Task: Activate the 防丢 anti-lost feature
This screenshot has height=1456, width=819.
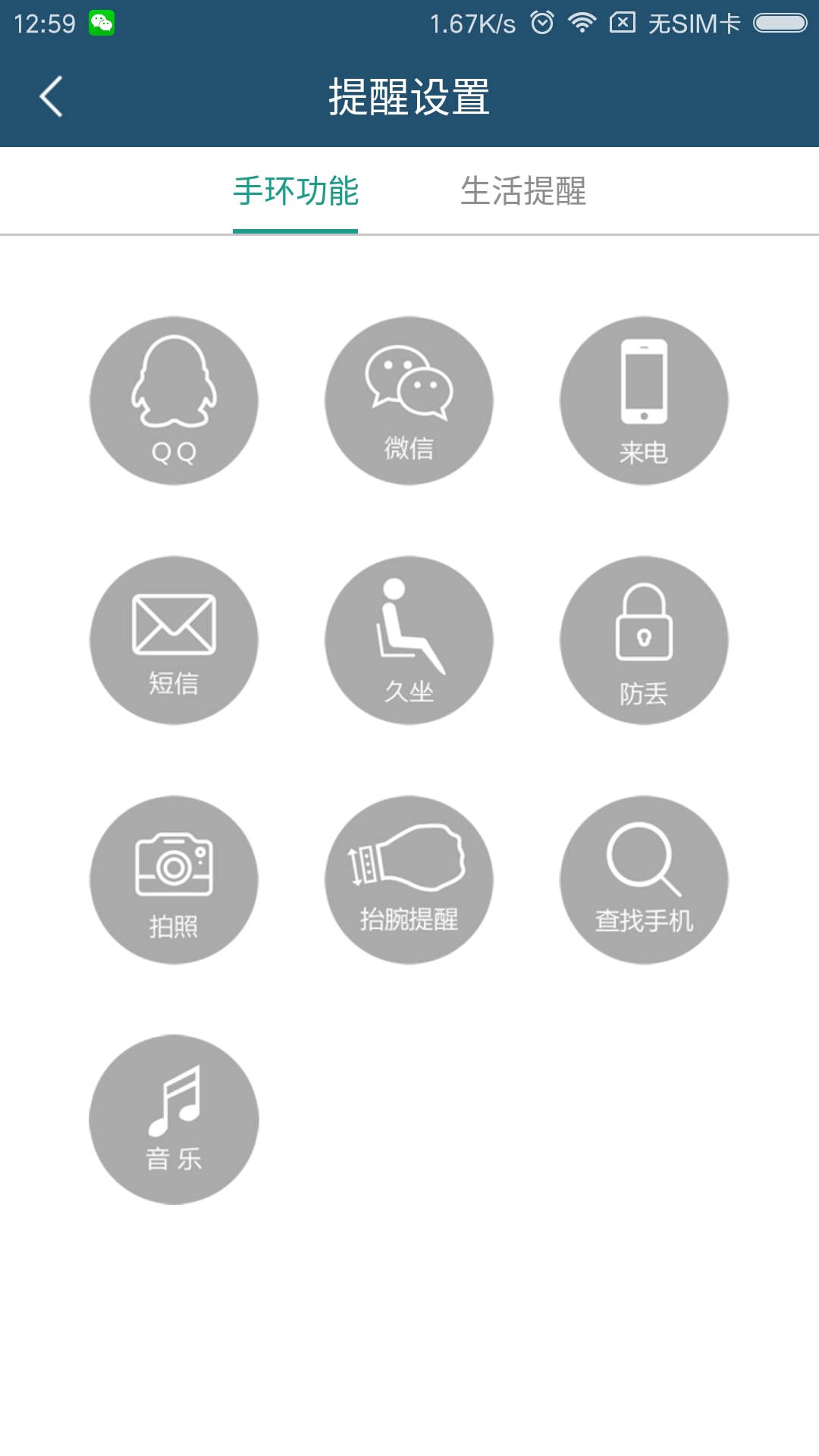Action: coord(644,640)
